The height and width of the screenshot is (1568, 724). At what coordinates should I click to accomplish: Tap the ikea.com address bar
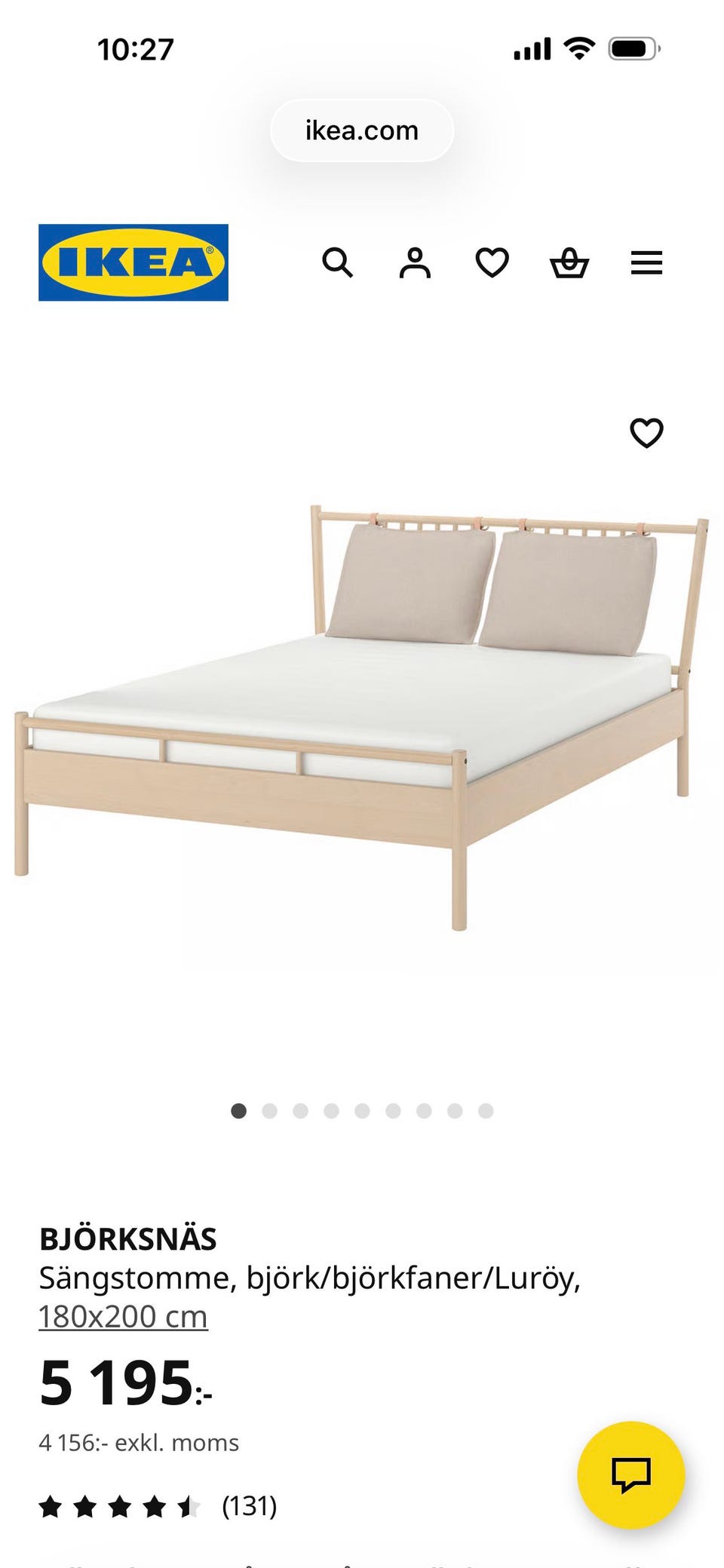tap(362, 130)
